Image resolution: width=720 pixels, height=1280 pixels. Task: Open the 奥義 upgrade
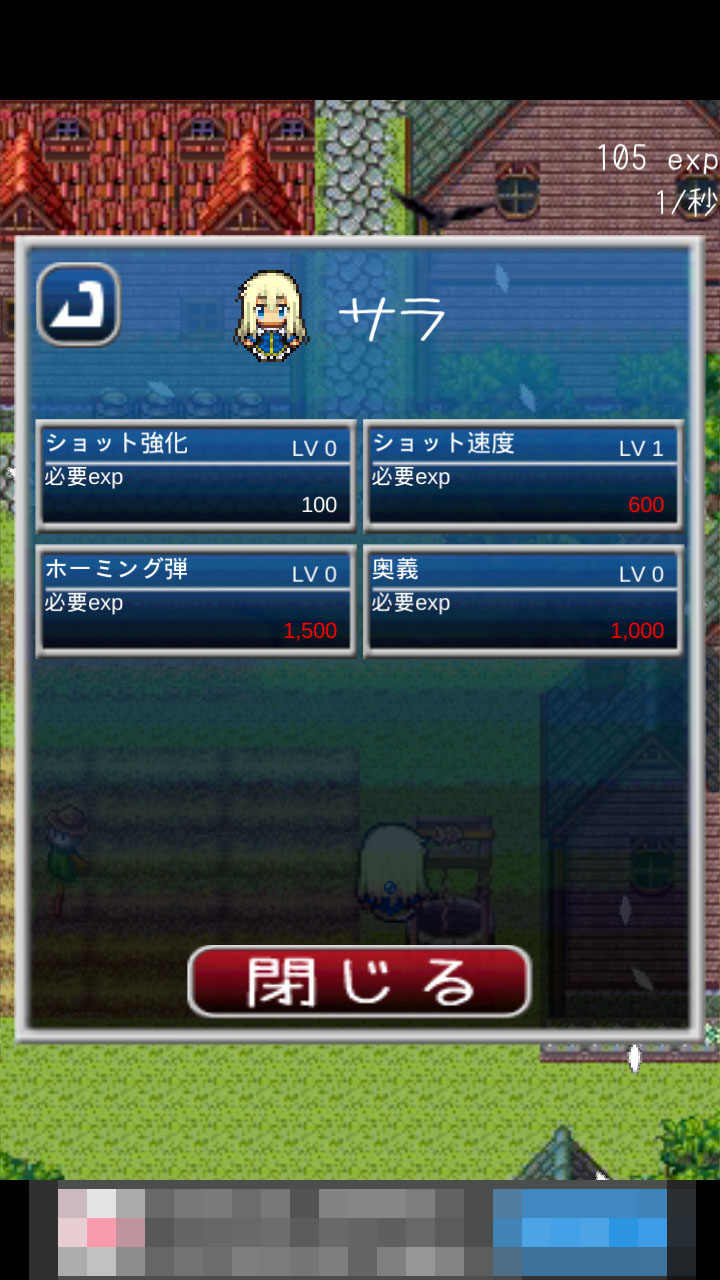click(x=522, y=602)
